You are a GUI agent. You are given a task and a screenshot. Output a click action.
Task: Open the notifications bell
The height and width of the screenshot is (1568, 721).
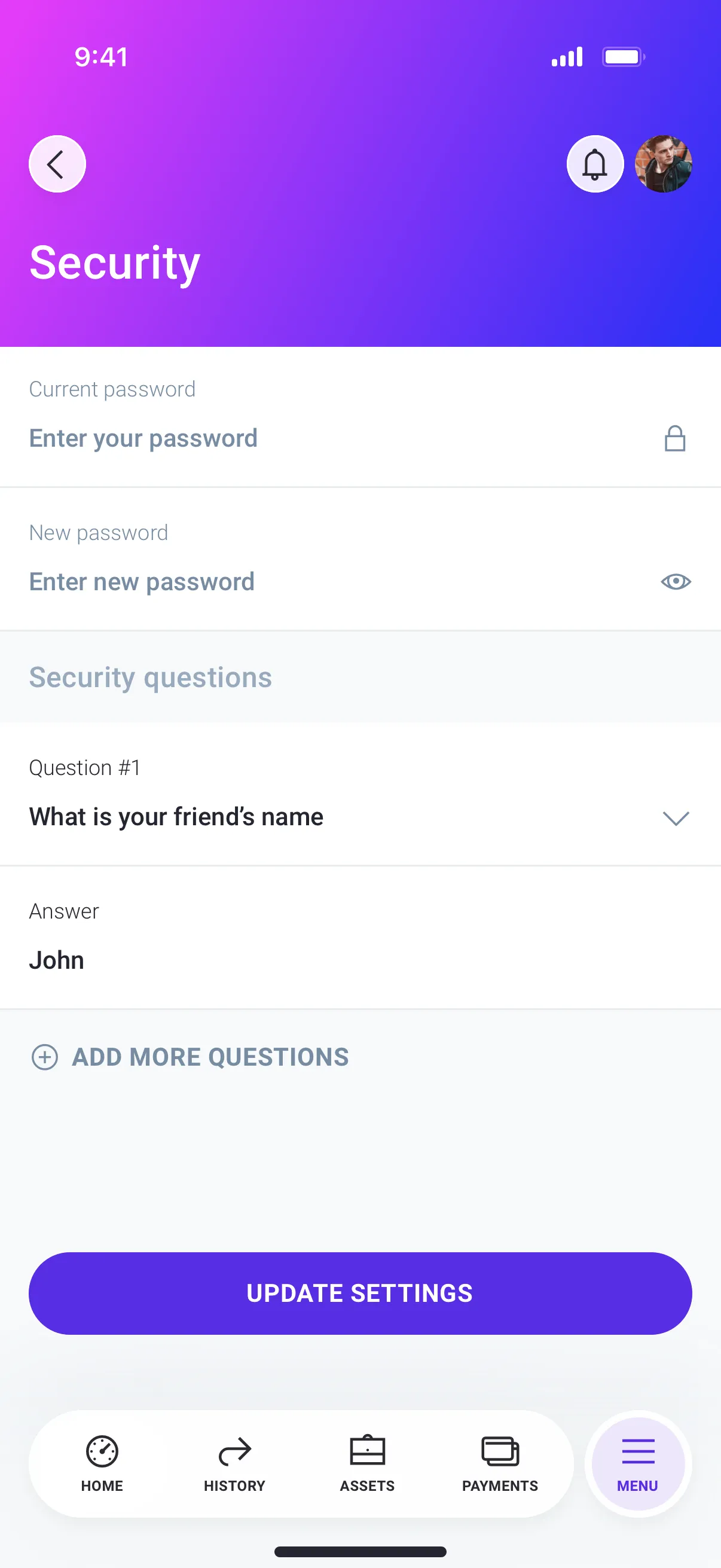(594, 163)
